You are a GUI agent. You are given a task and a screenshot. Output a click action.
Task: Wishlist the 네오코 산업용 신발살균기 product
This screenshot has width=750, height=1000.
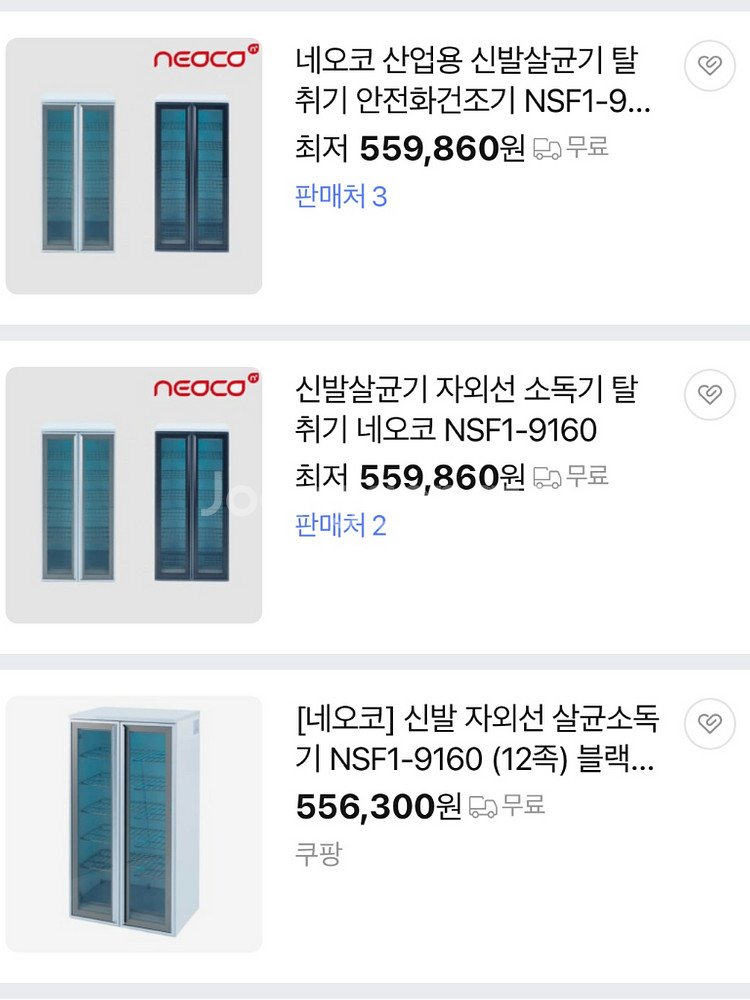click(709, 66)
